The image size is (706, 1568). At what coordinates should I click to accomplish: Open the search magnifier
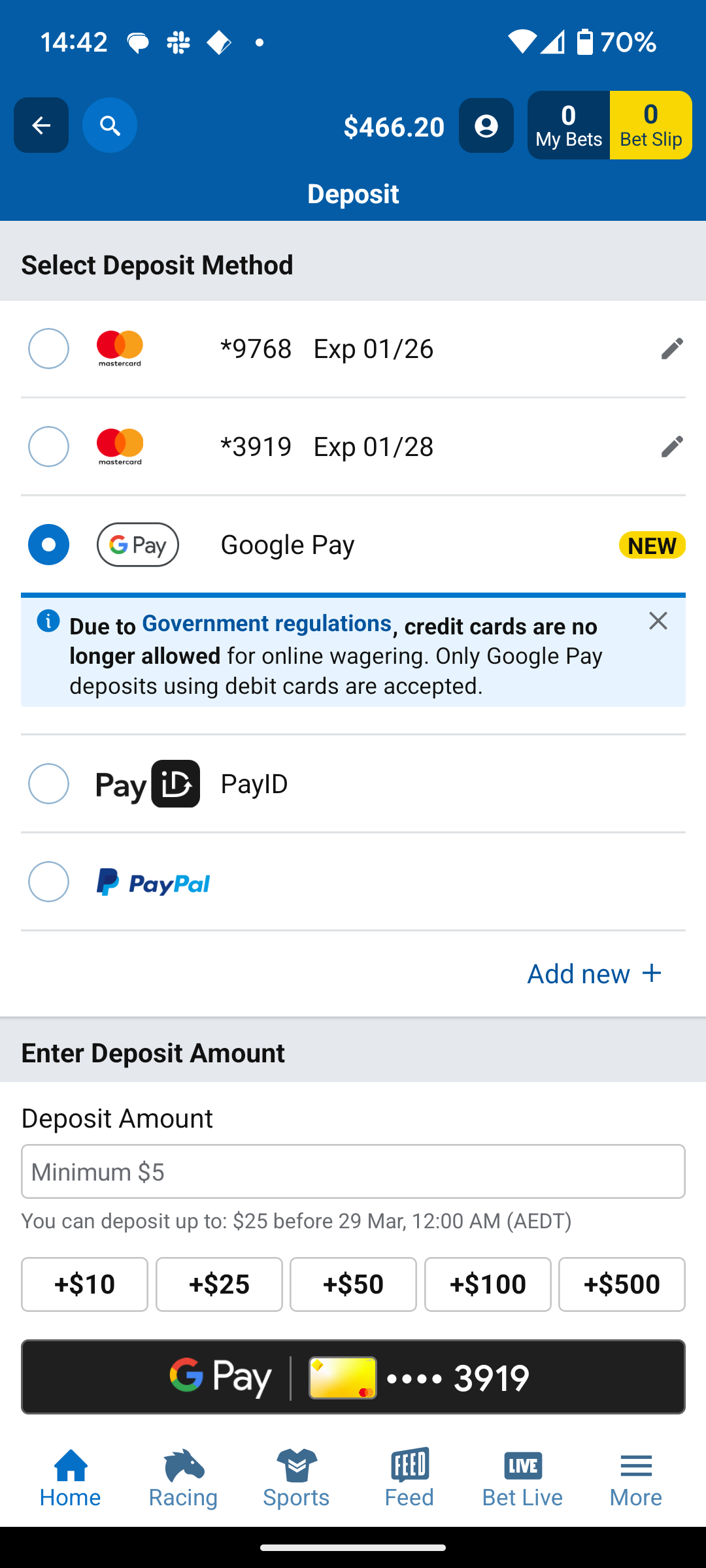tap(110, 125)
